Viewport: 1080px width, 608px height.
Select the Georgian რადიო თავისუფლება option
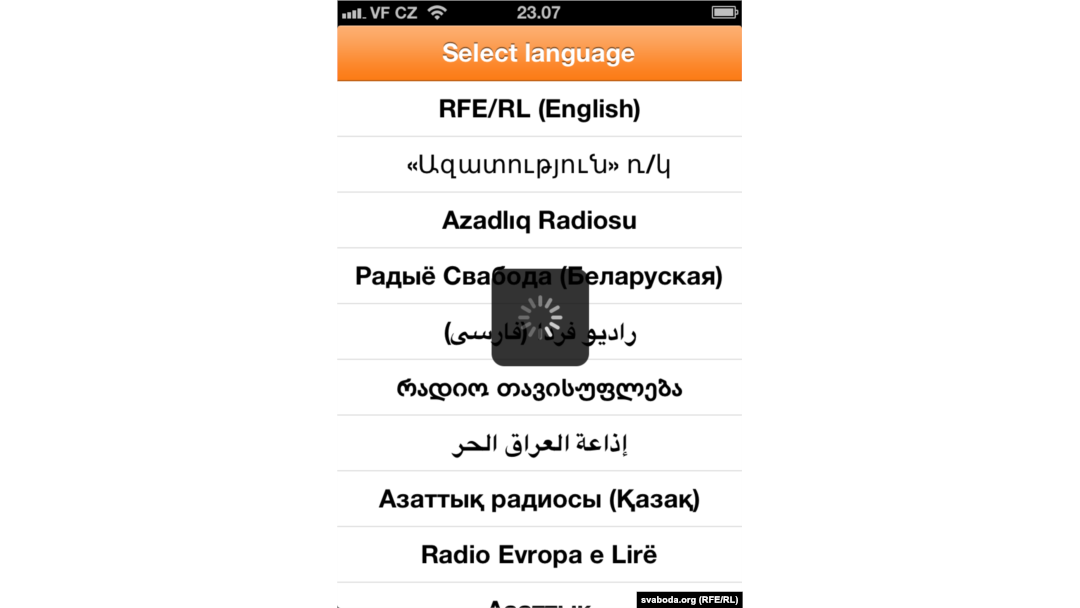[x=539, y=388]
